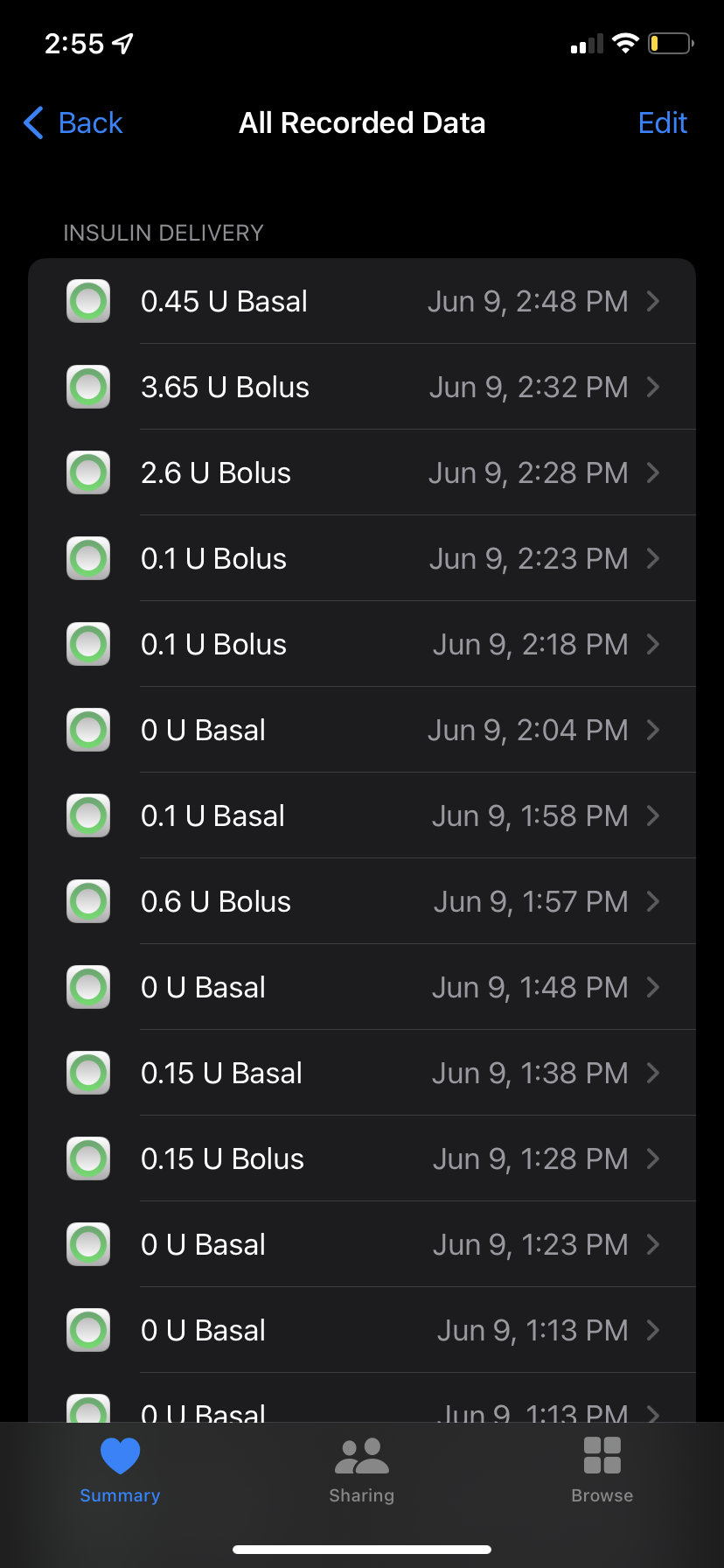This screenshot has height=1568, width=724.
Task: Tap the icon beside the 1:38 PM basal entry
Action: pyautogui.click(x=87, y=1073)
